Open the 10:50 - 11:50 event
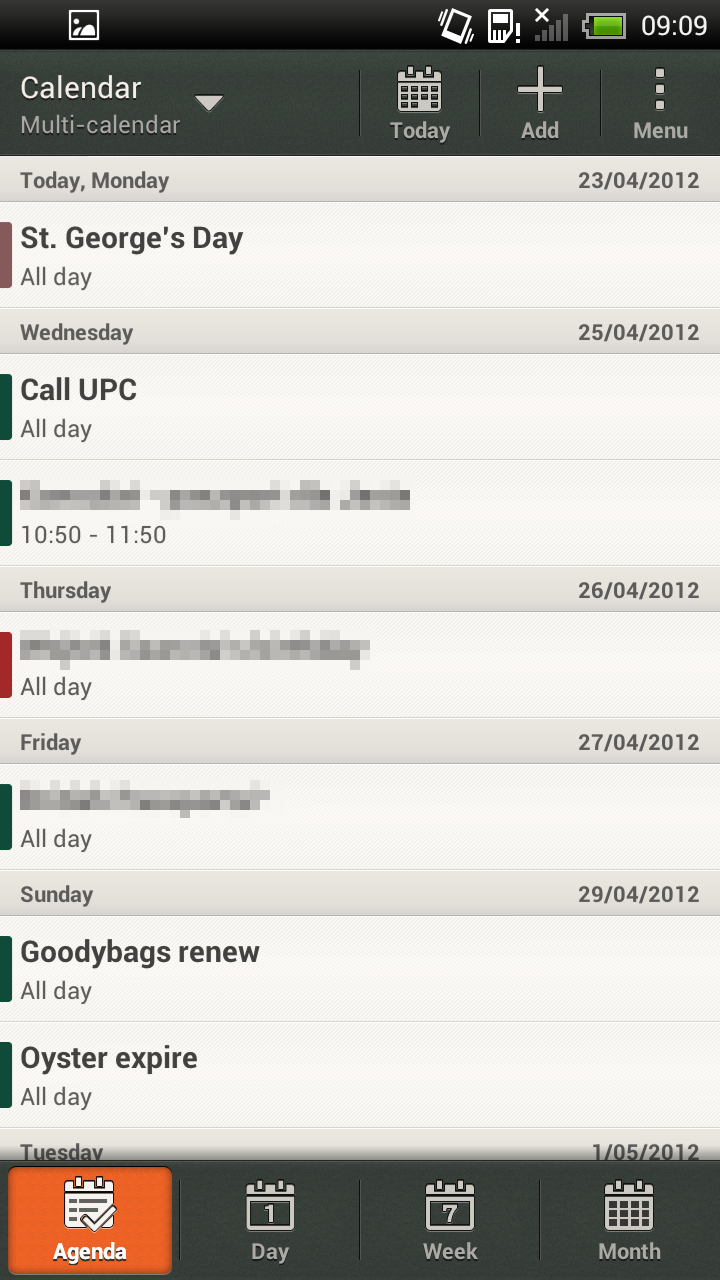The height and width of the screenshot is (1280, 720). (360, 513)
